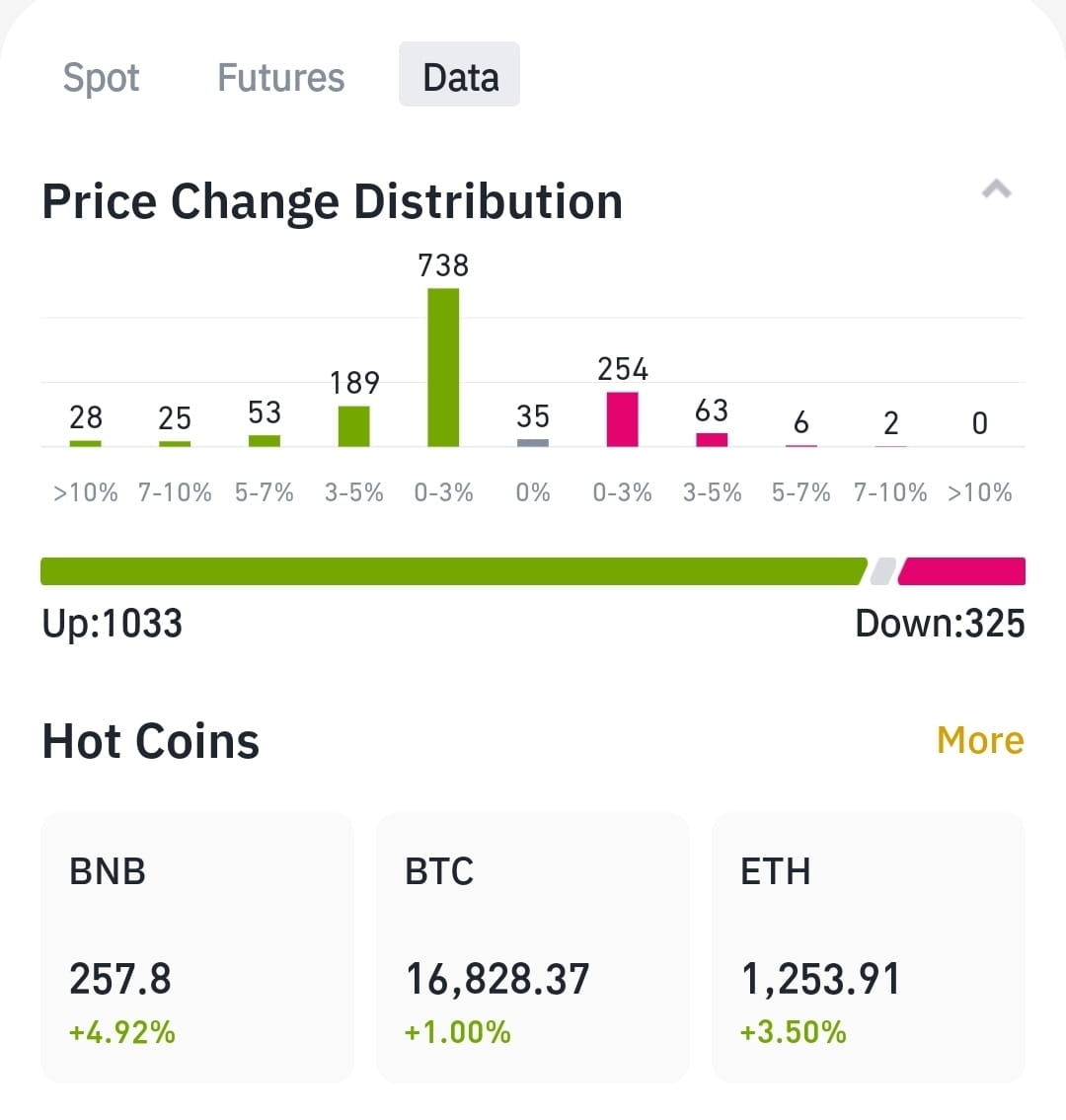Tap the Down:325 counter

(x=940, y=623)
